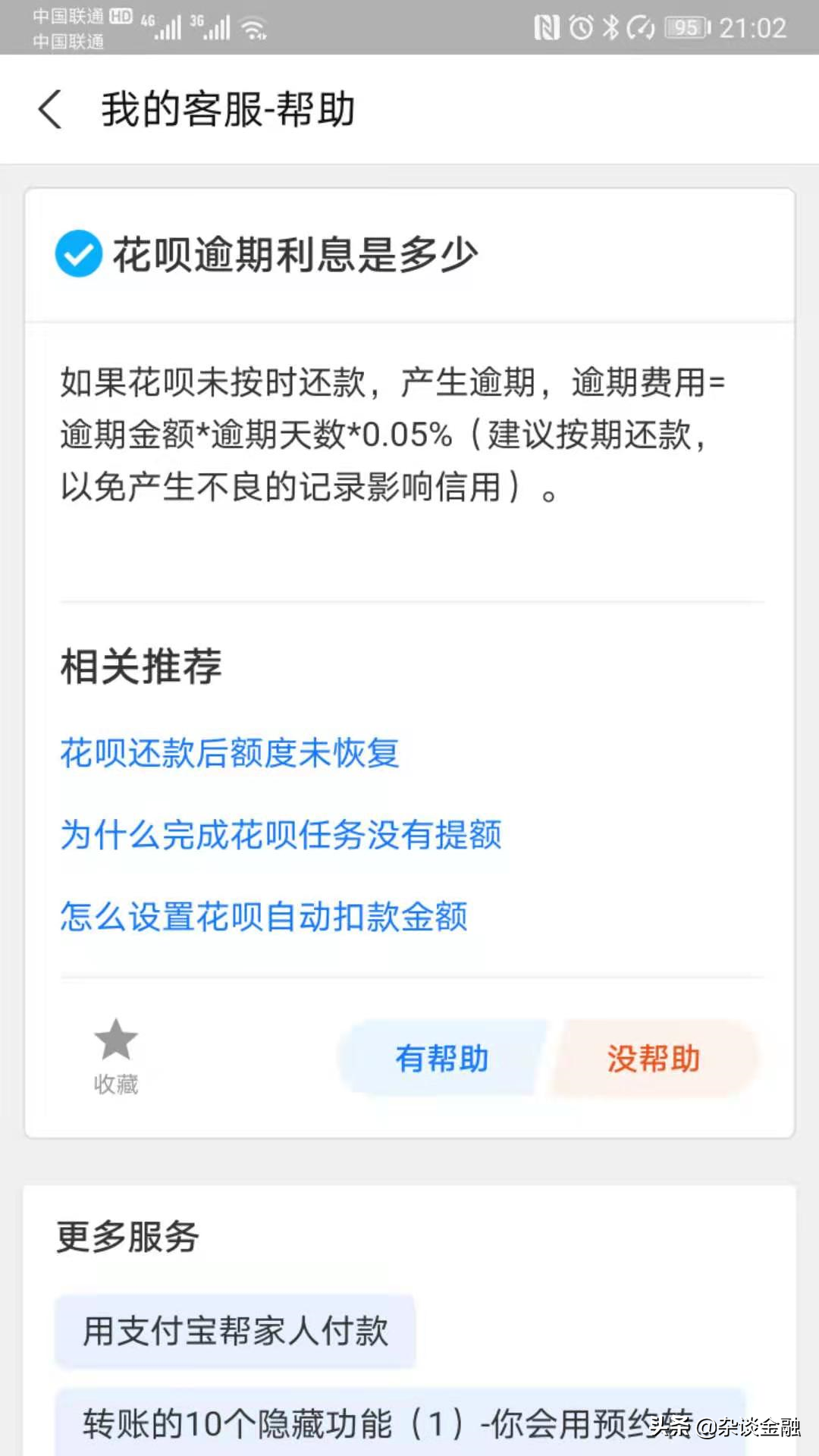The height and width of the screenshot is (1456, 819).
Task: Open link 为什么完成花呗任务没有提额
Action: point(281,835)
